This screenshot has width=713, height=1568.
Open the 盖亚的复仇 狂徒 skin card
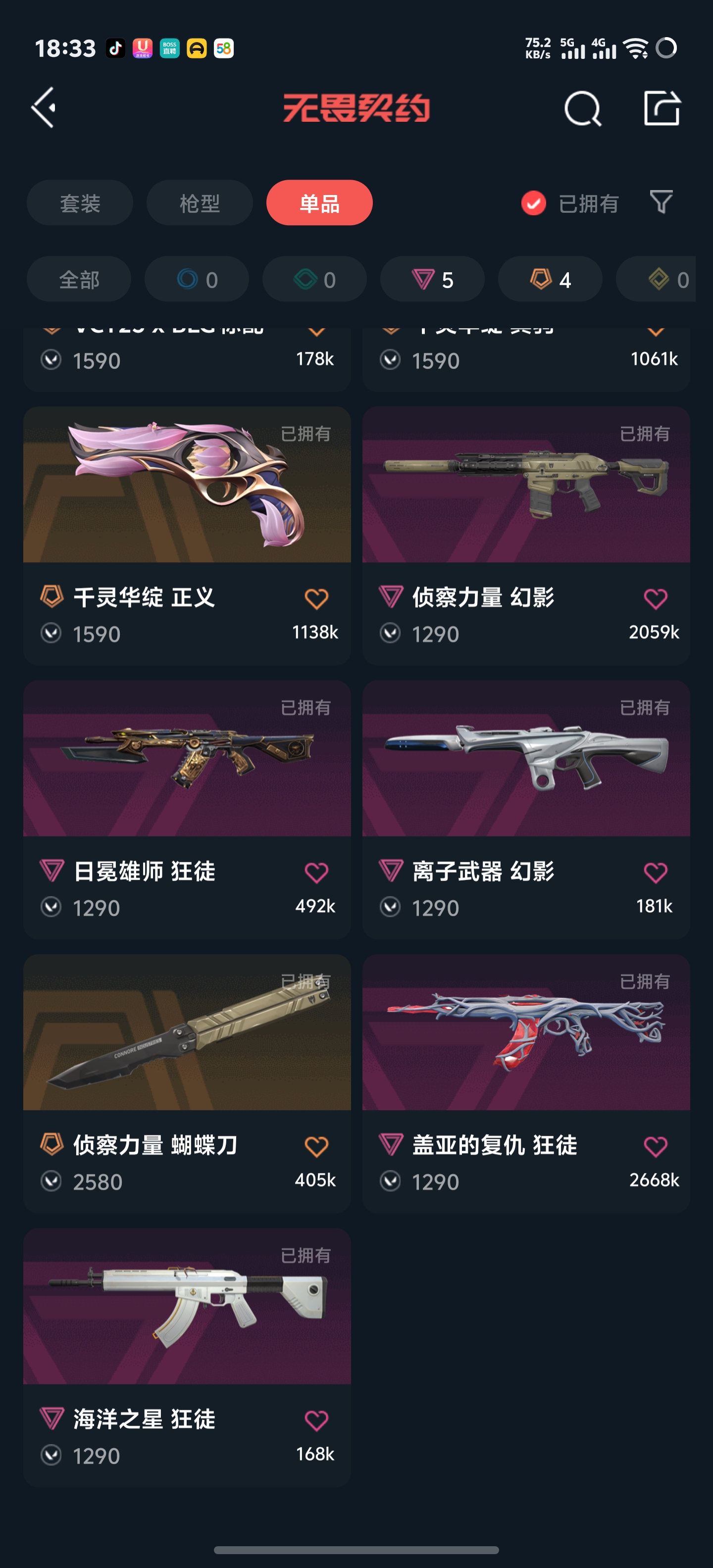coord(525,1035)
